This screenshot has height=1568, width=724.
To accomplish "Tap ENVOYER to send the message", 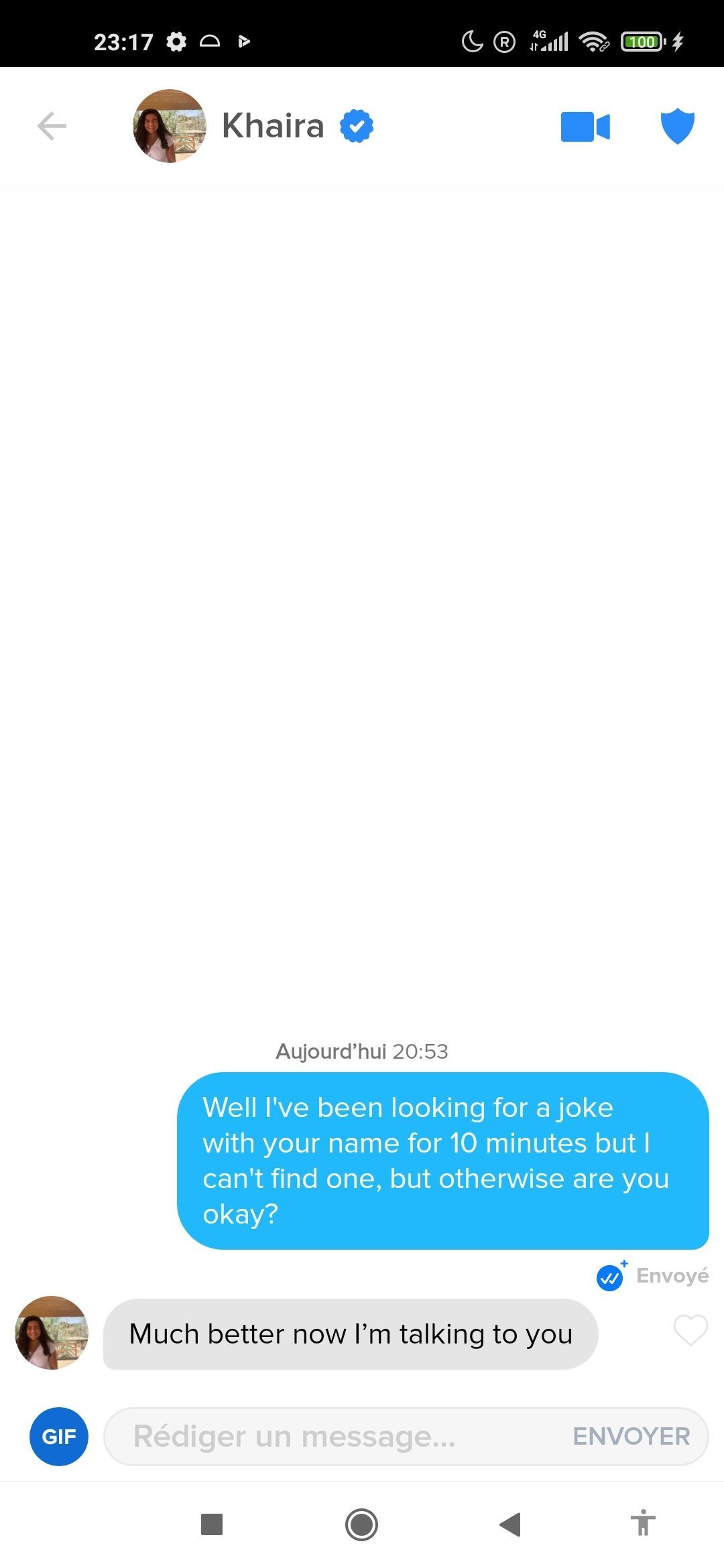I will coord(631,1436).
